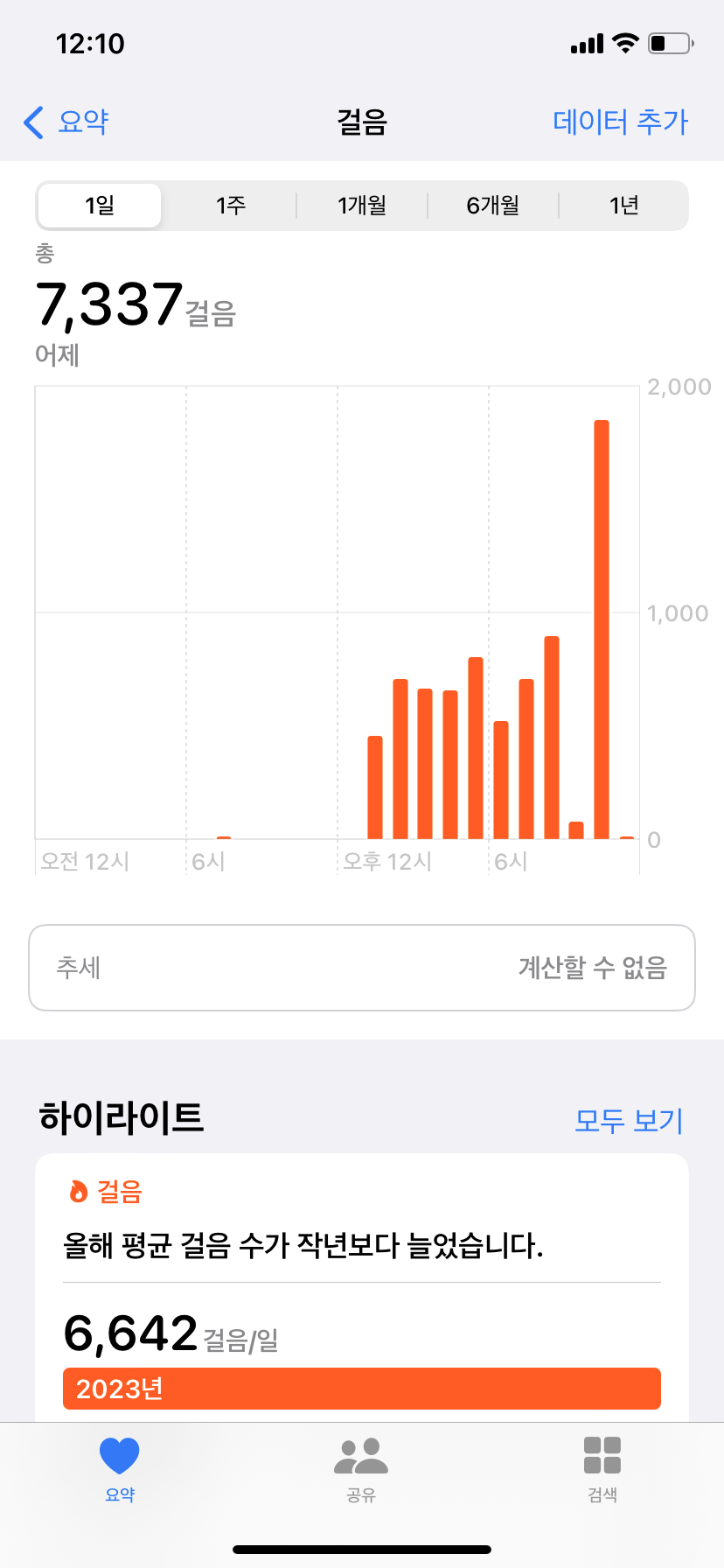This screenshot has width=724, height=1568.
Task: Switch to the 1주 view
Action: [x=231, y=206]
